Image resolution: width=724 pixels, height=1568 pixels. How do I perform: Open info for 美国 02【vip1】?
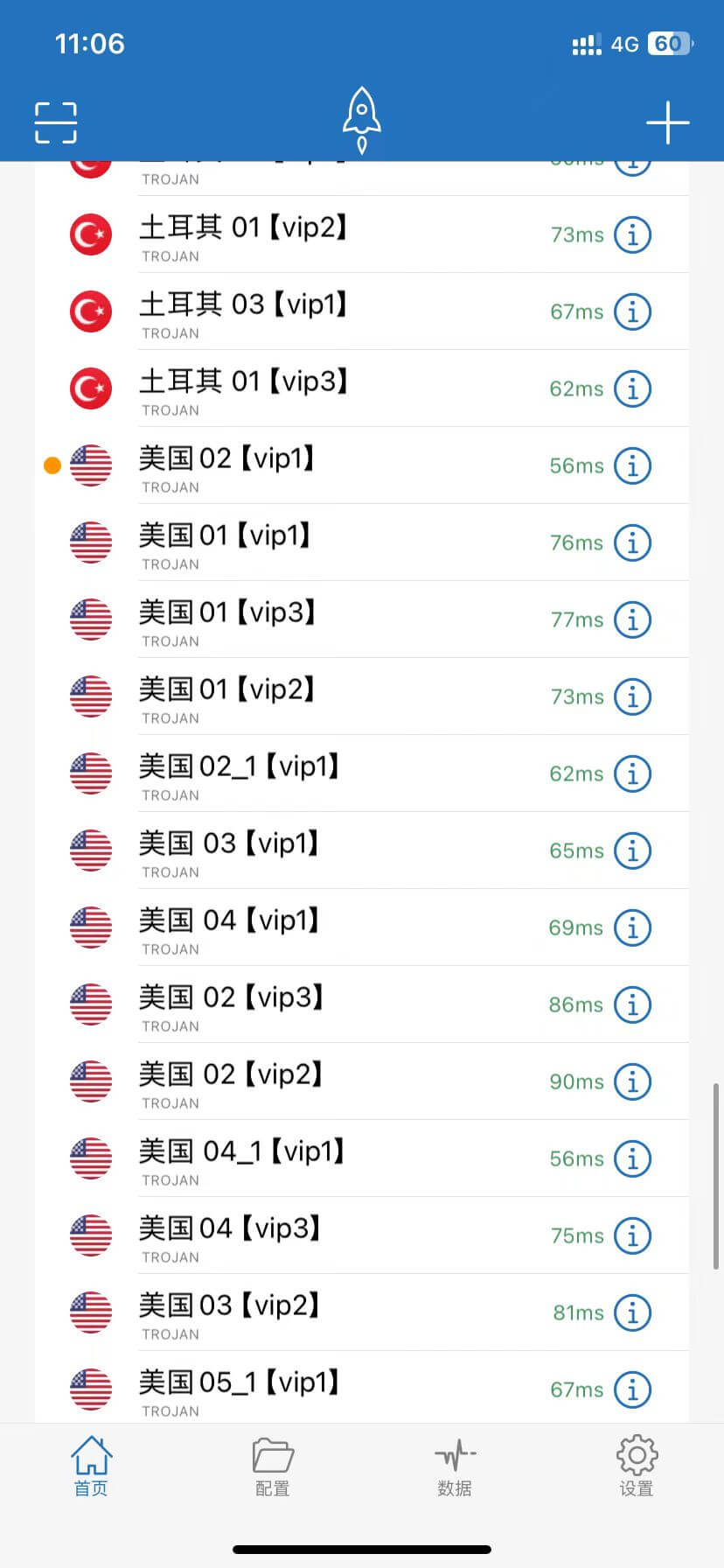[x=632, y=465]
